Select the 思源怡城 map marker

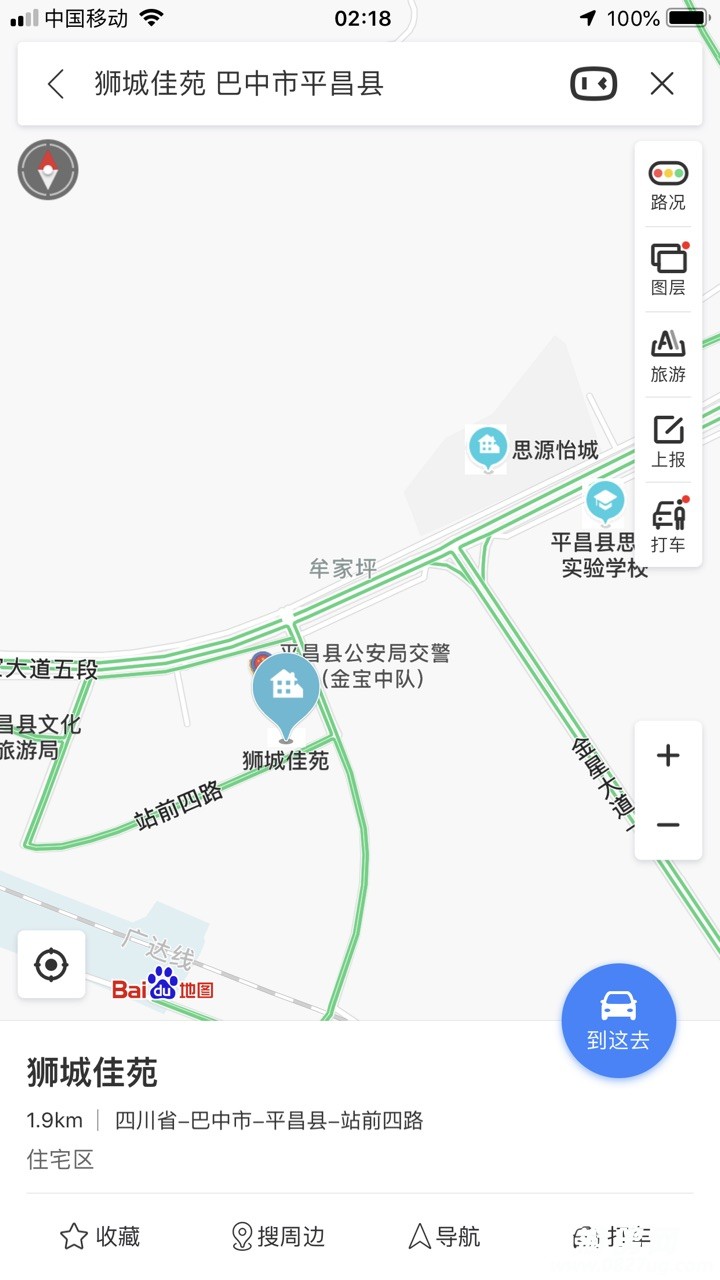tap(488, 446)
